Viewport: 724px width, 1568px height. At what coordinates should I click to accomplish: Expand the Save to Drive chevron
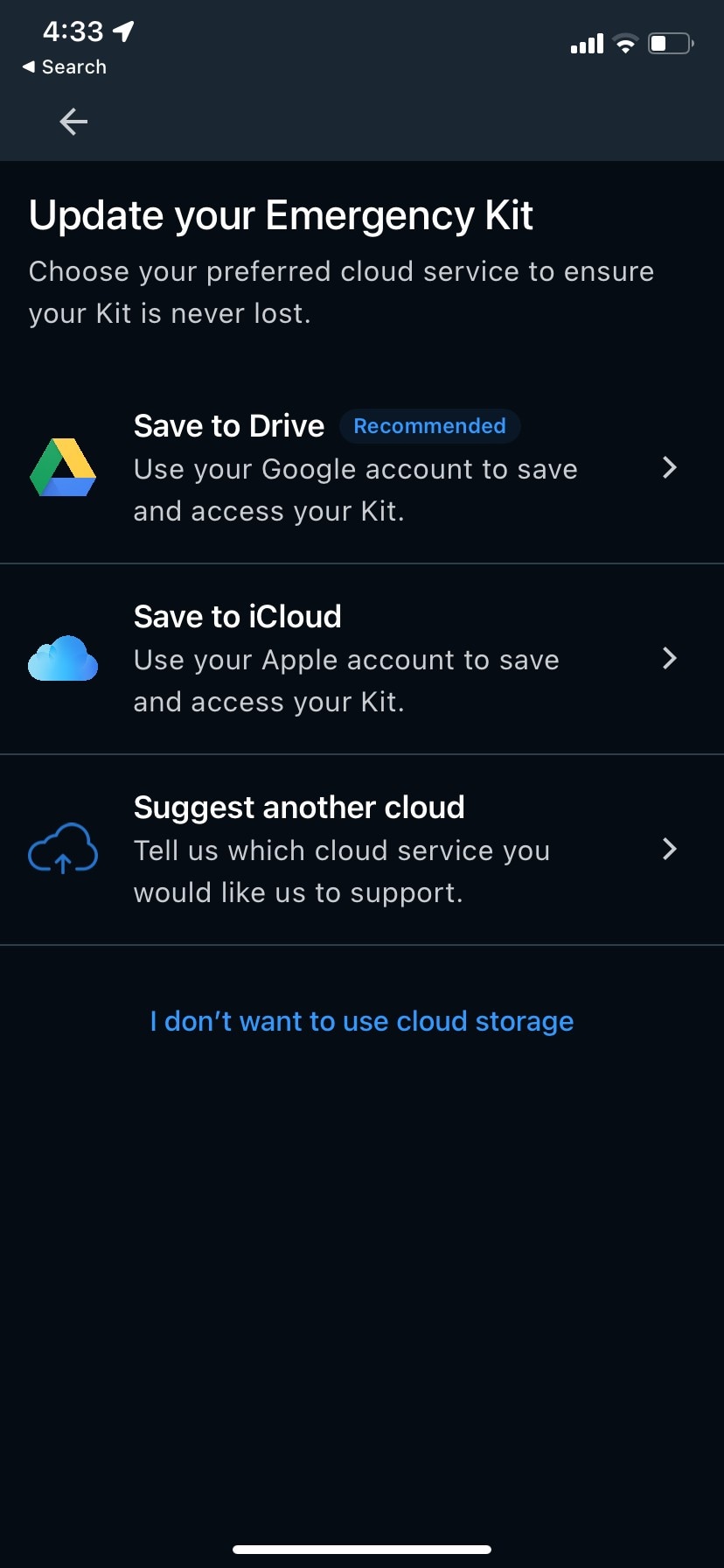[x=669, y=468]
